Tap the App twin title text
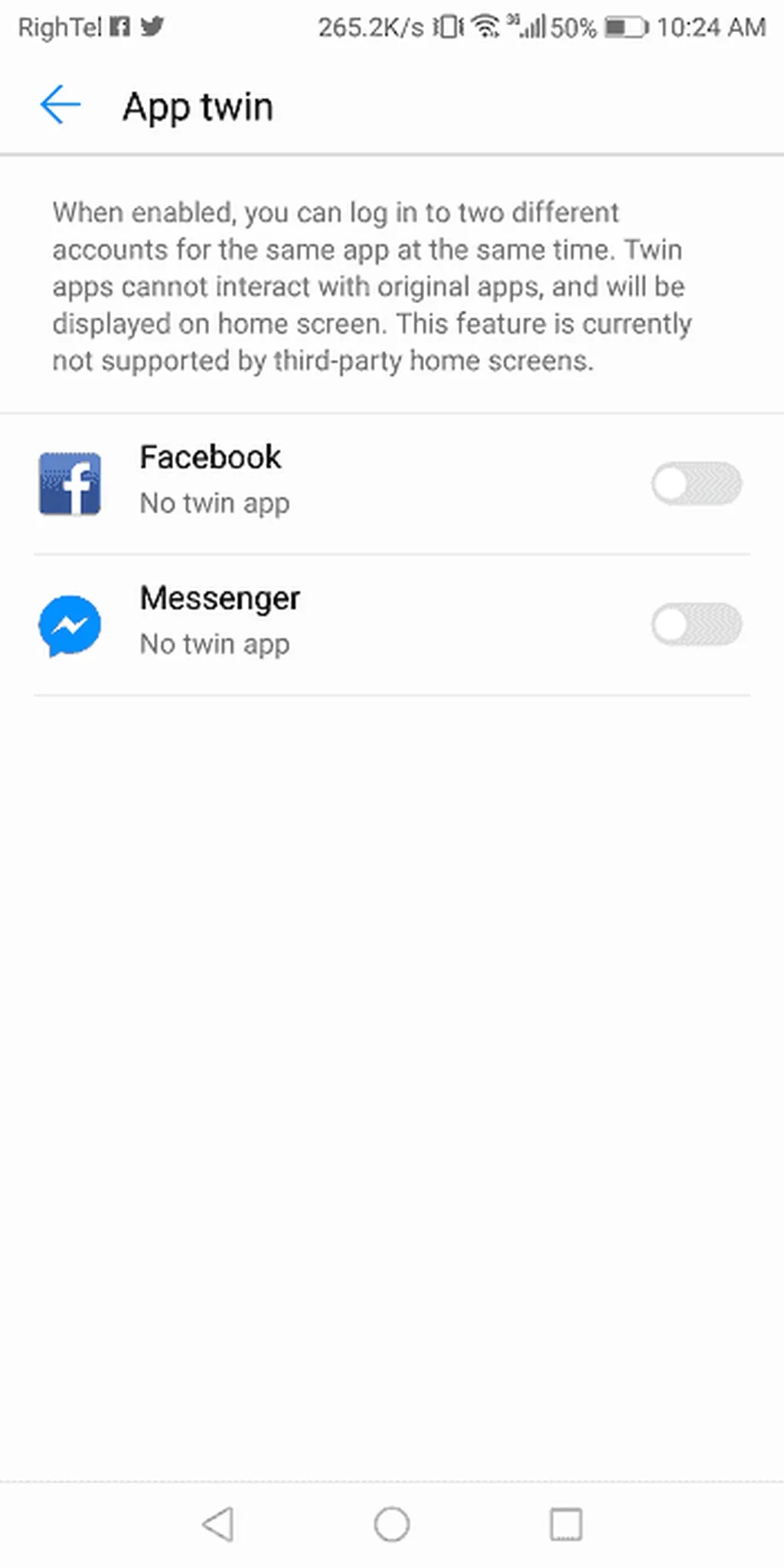This screenshot has width=784, height=1568. 198,106
